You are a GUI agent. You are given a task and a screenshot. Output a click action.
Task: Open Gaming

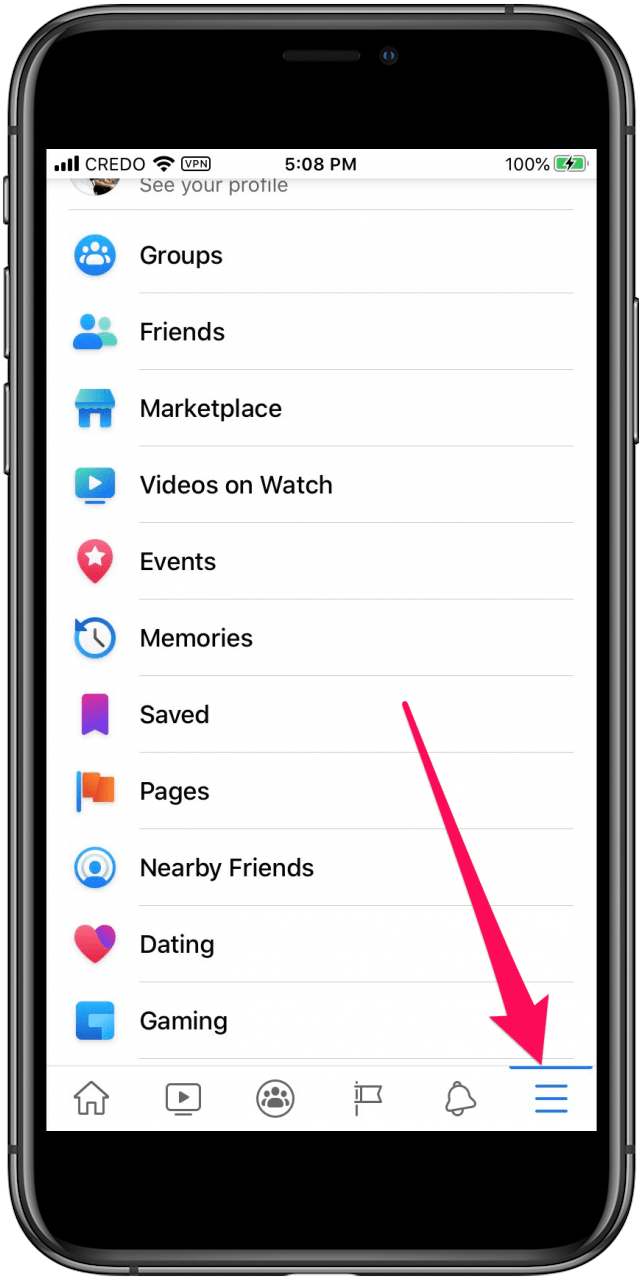(183, 1021)
